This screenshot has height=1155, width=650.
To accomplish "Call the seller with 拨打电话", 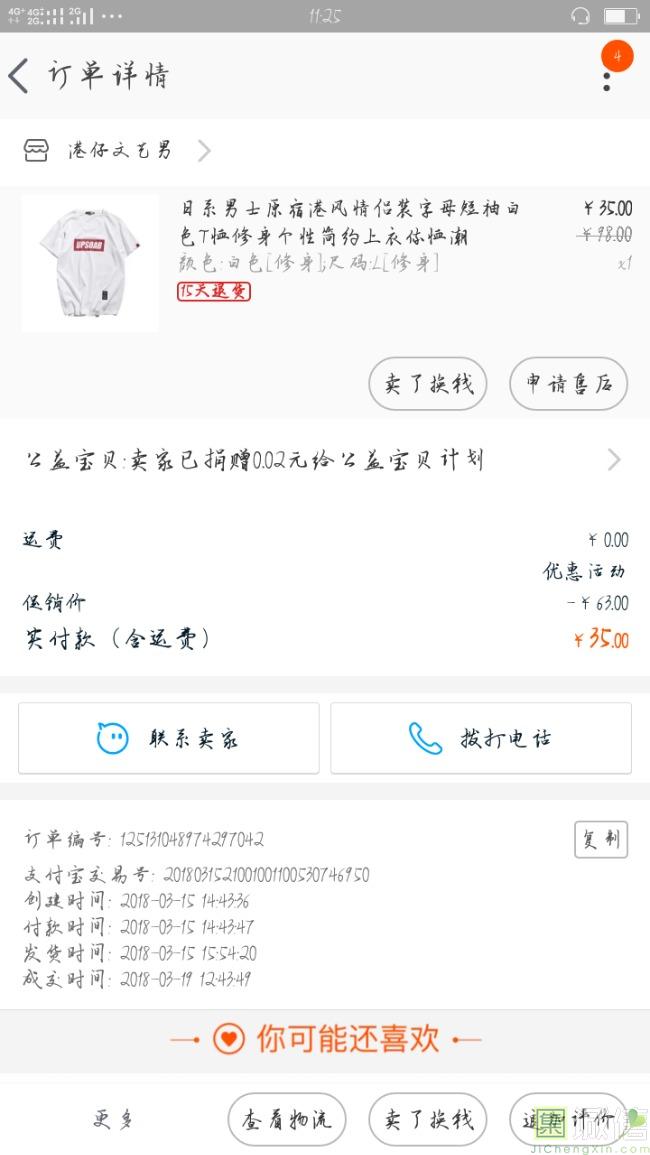I will [481, 738].
